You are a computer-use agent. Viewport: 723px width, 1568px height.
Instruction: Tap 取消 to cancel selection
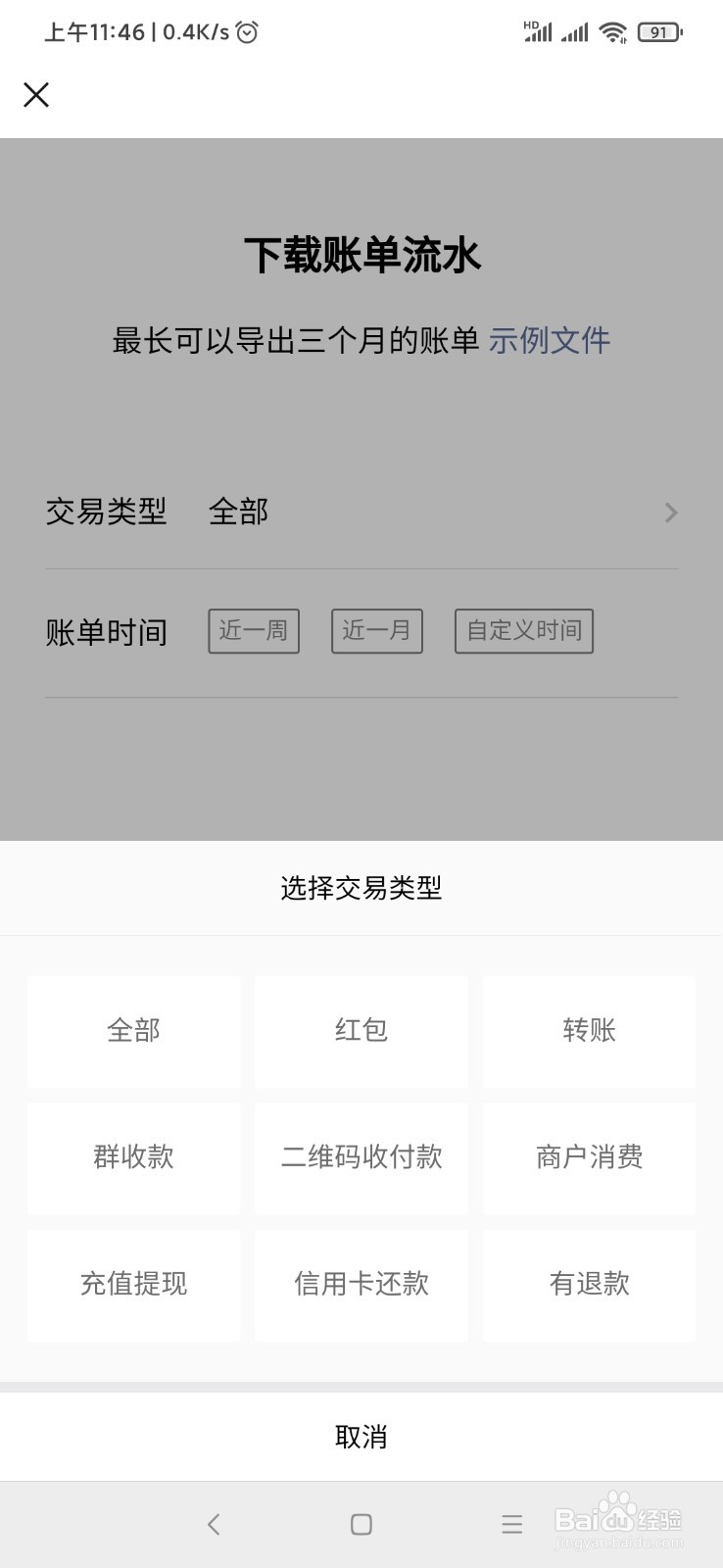tap(361, 1437)
